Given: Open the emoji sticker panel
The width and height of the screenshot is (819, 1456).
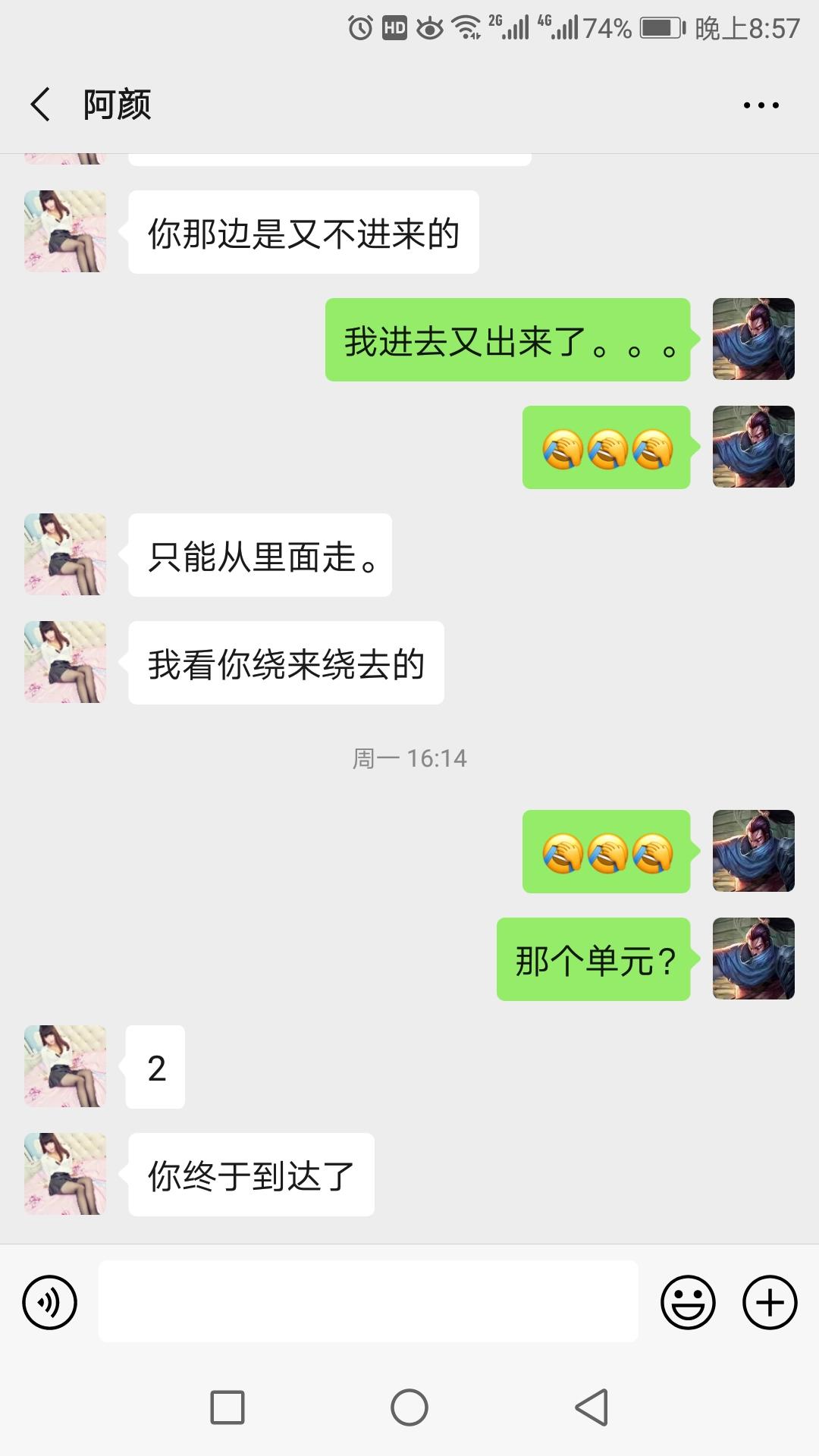Looking at the screenshot, I should [688, 1303].
